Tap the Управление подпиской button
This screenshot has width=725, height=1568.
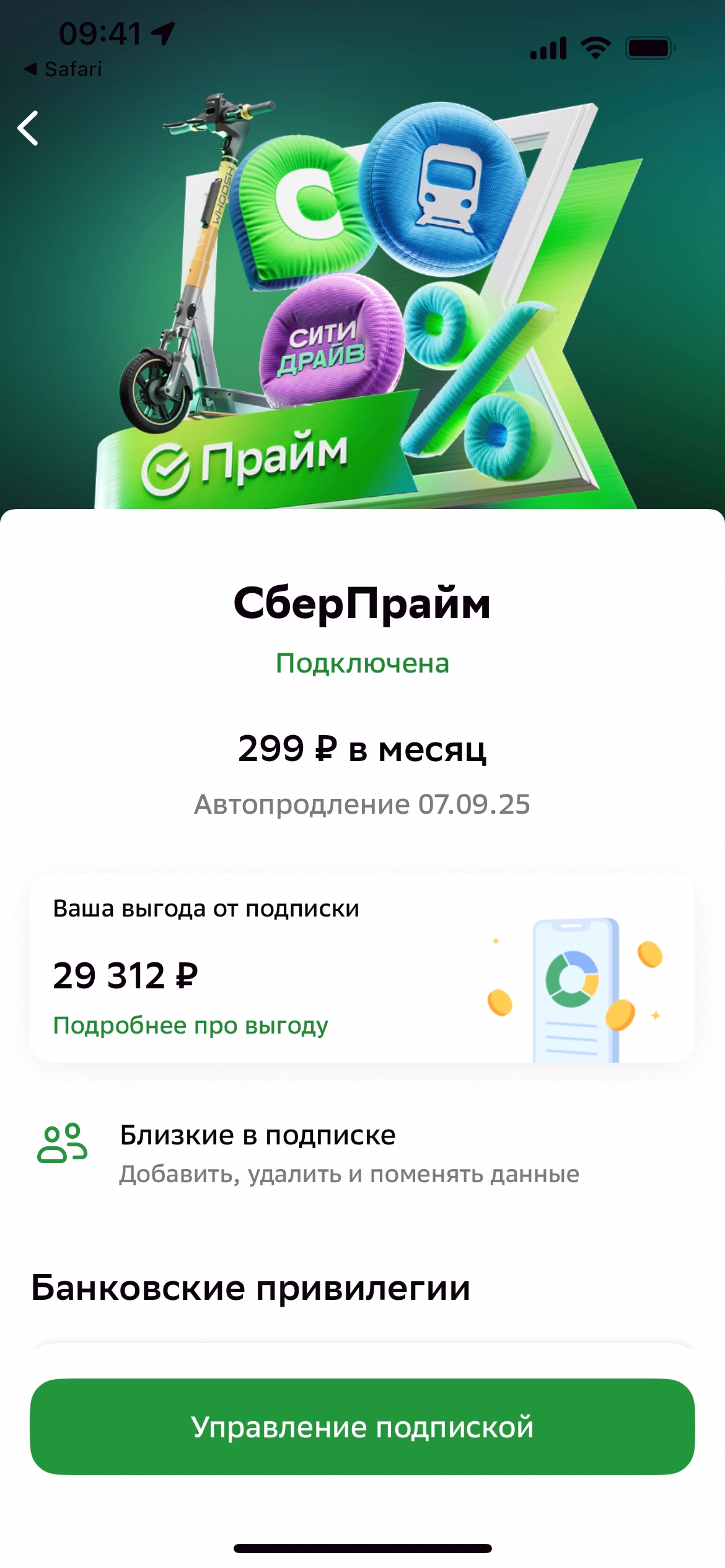point(362,1427)
